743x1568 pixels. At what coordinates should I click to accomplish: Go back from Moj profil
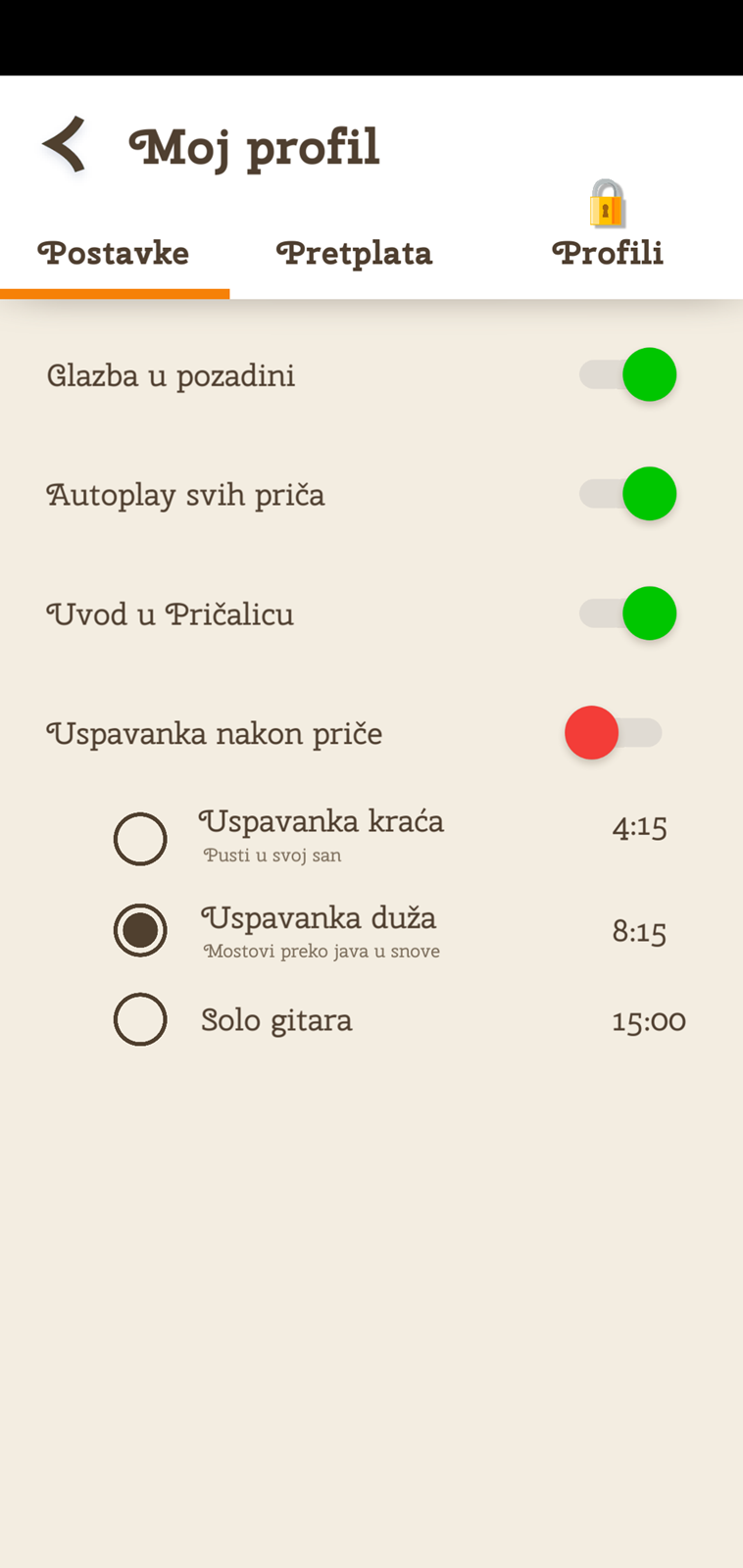click(65, 144)
